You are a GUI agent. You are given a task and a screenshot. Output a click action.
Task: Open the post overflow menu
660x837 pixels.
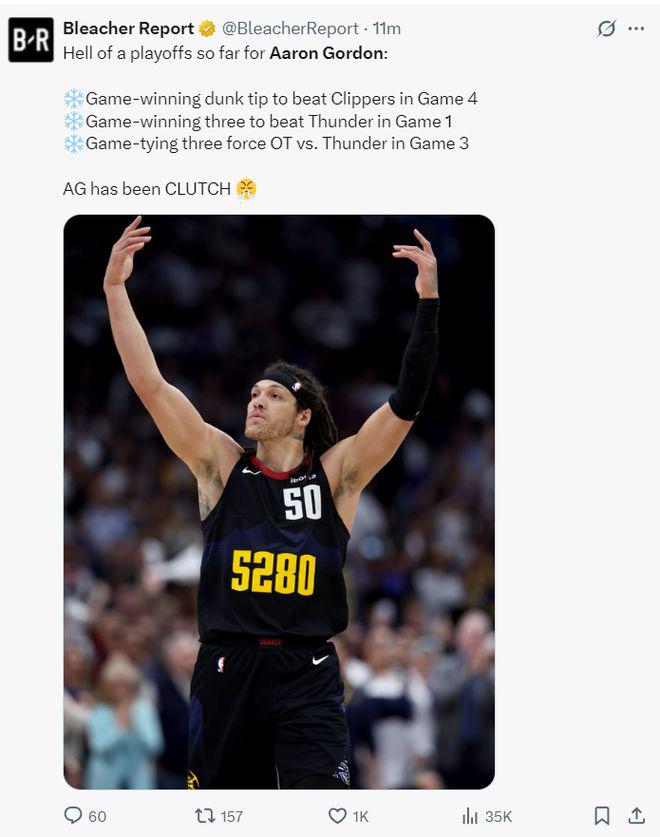(x=636, y=29)
